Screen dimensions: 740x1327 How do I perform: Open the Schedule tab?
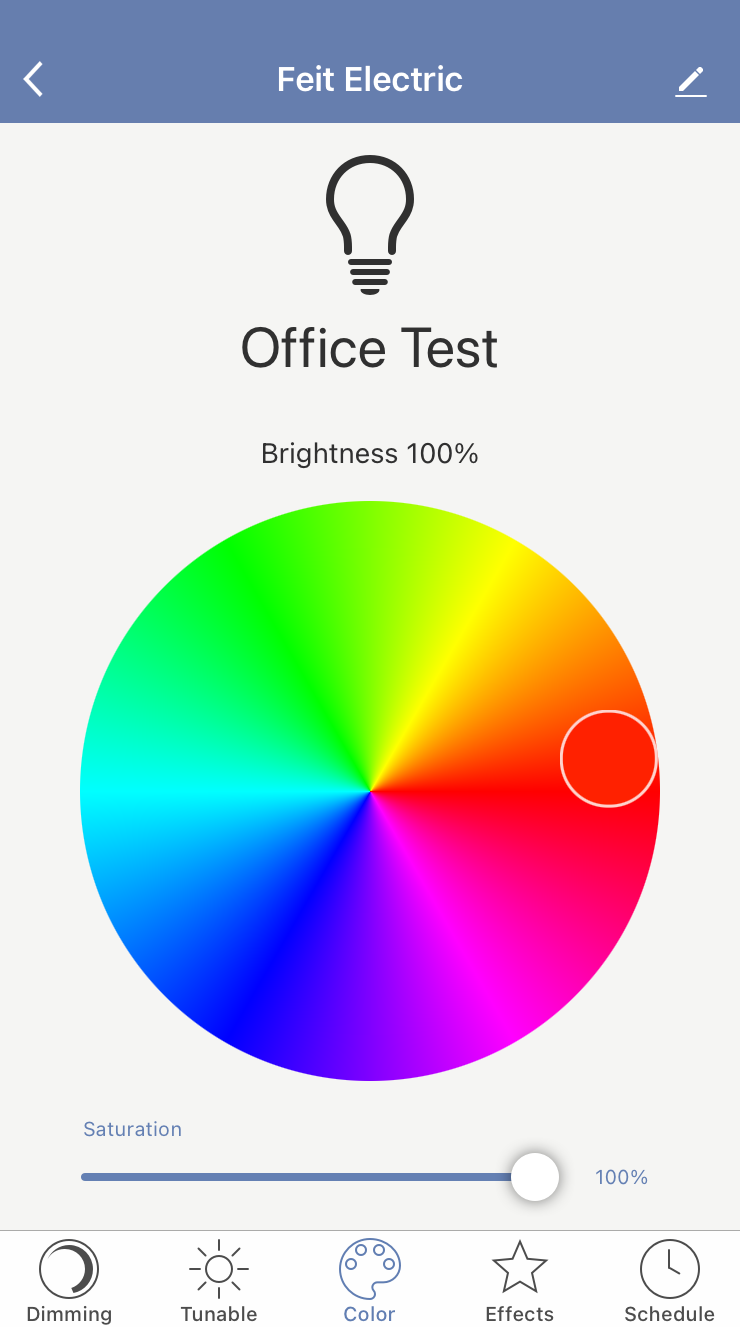tap(669, 1282)
